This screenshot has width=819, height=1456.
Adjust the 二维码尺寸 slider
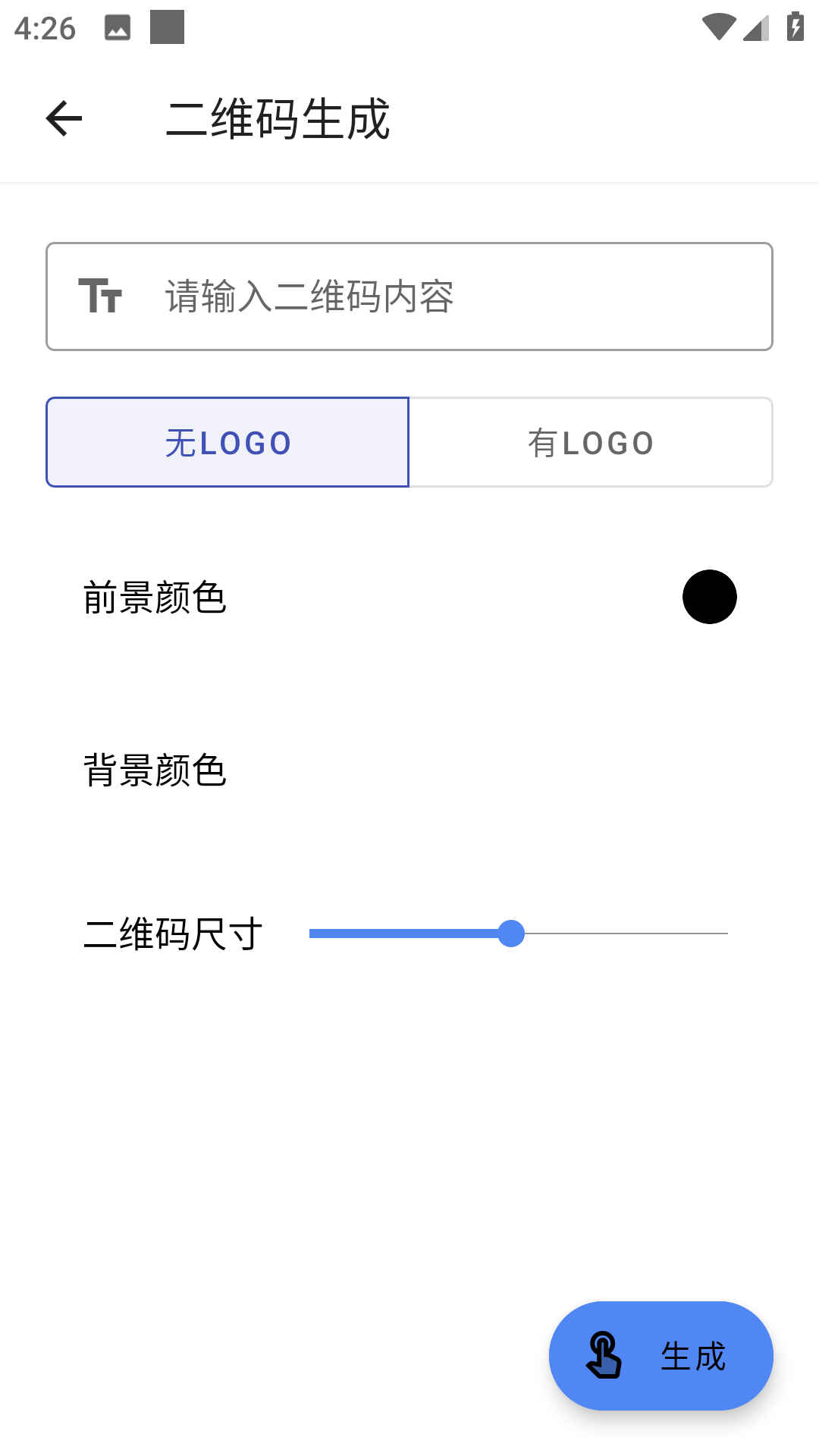[x=513, y=934]
